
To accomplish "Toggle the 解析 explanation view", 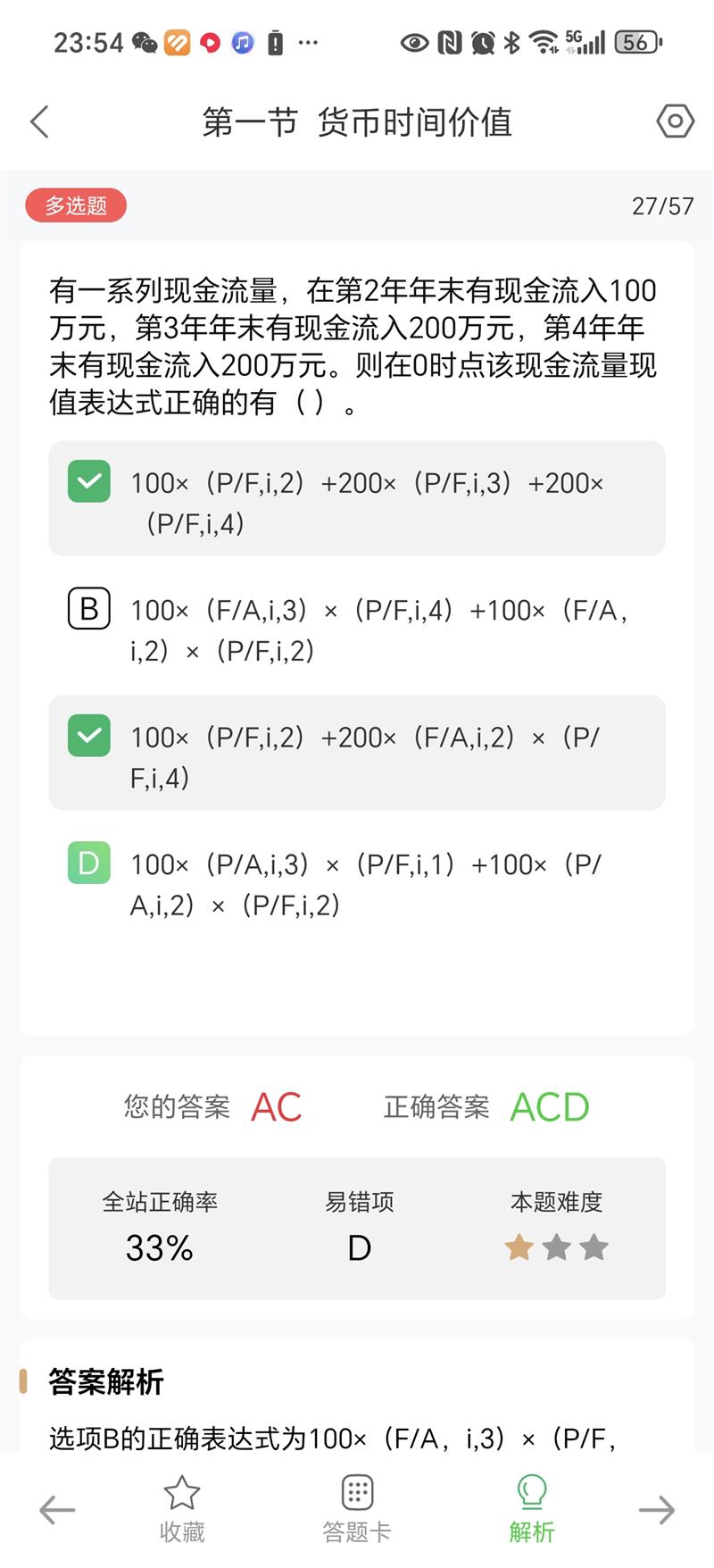I will coord(532,1509).
